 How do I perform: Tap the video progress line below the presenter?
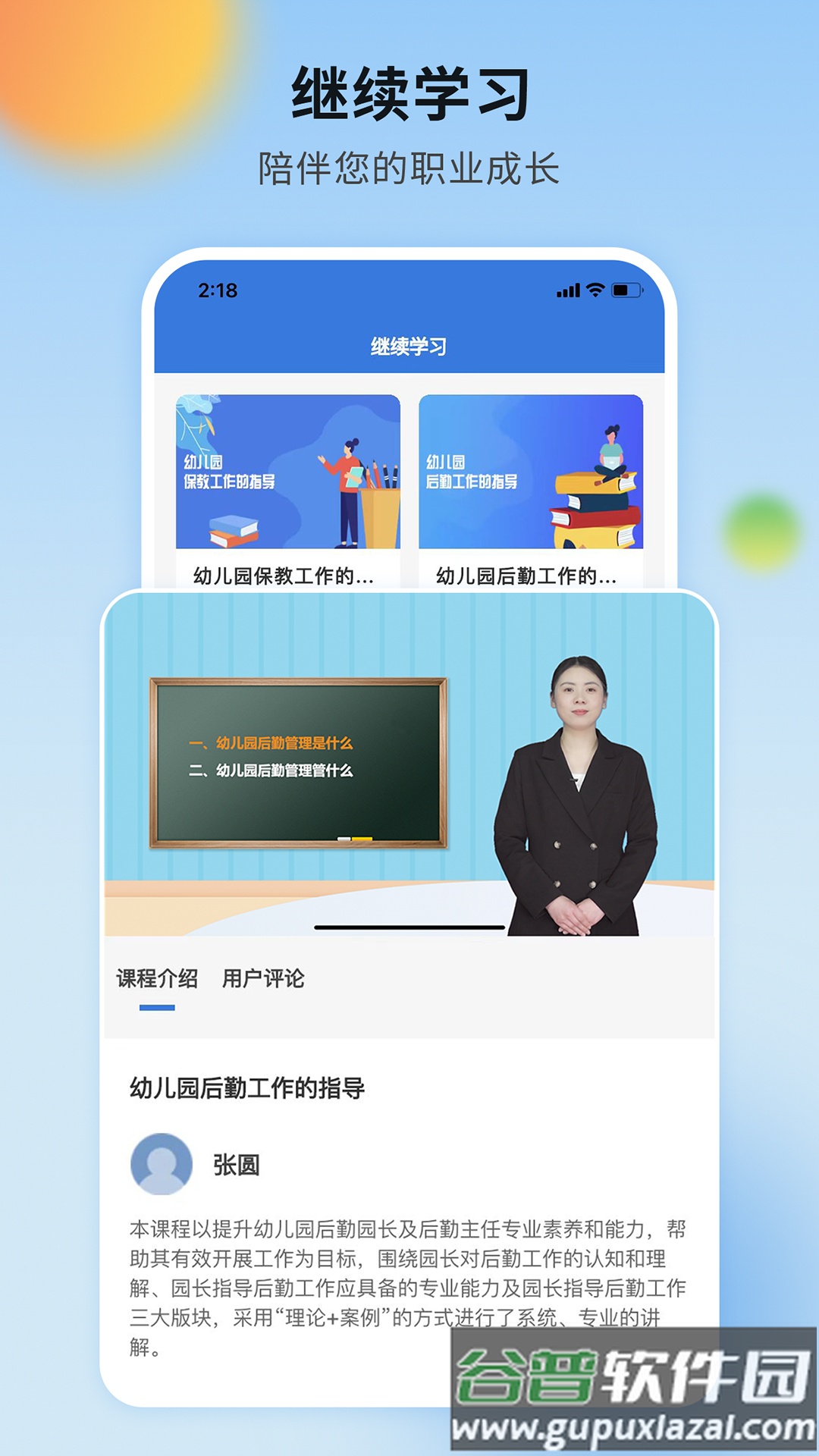[x=409, y=927]
